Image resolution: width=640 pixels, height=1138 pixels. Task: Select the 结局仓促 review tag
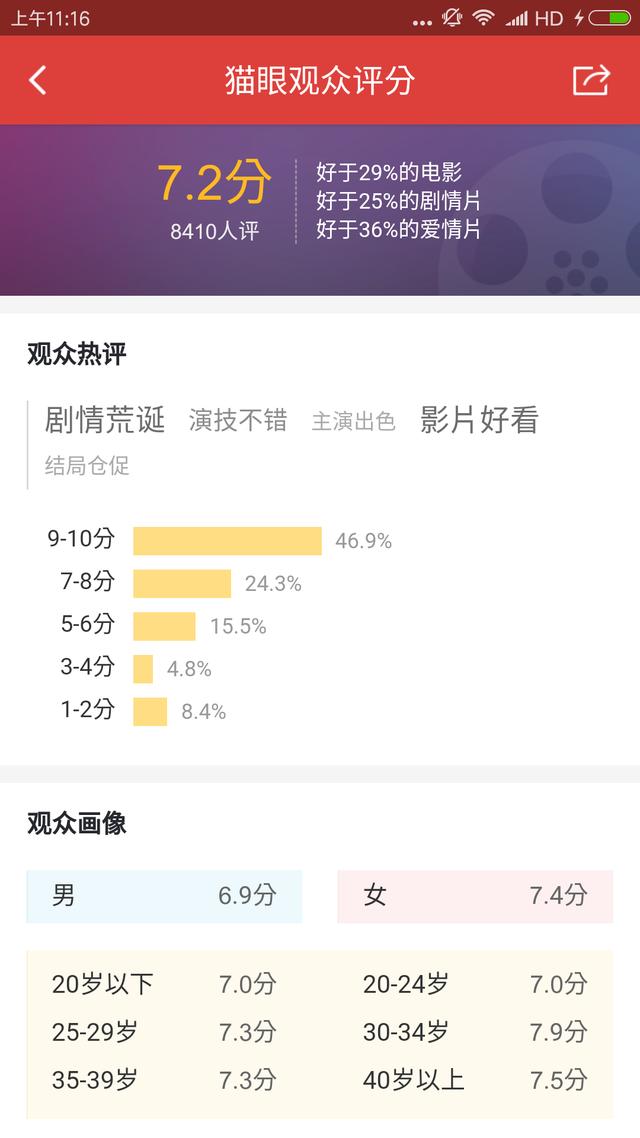coord(87,465)
